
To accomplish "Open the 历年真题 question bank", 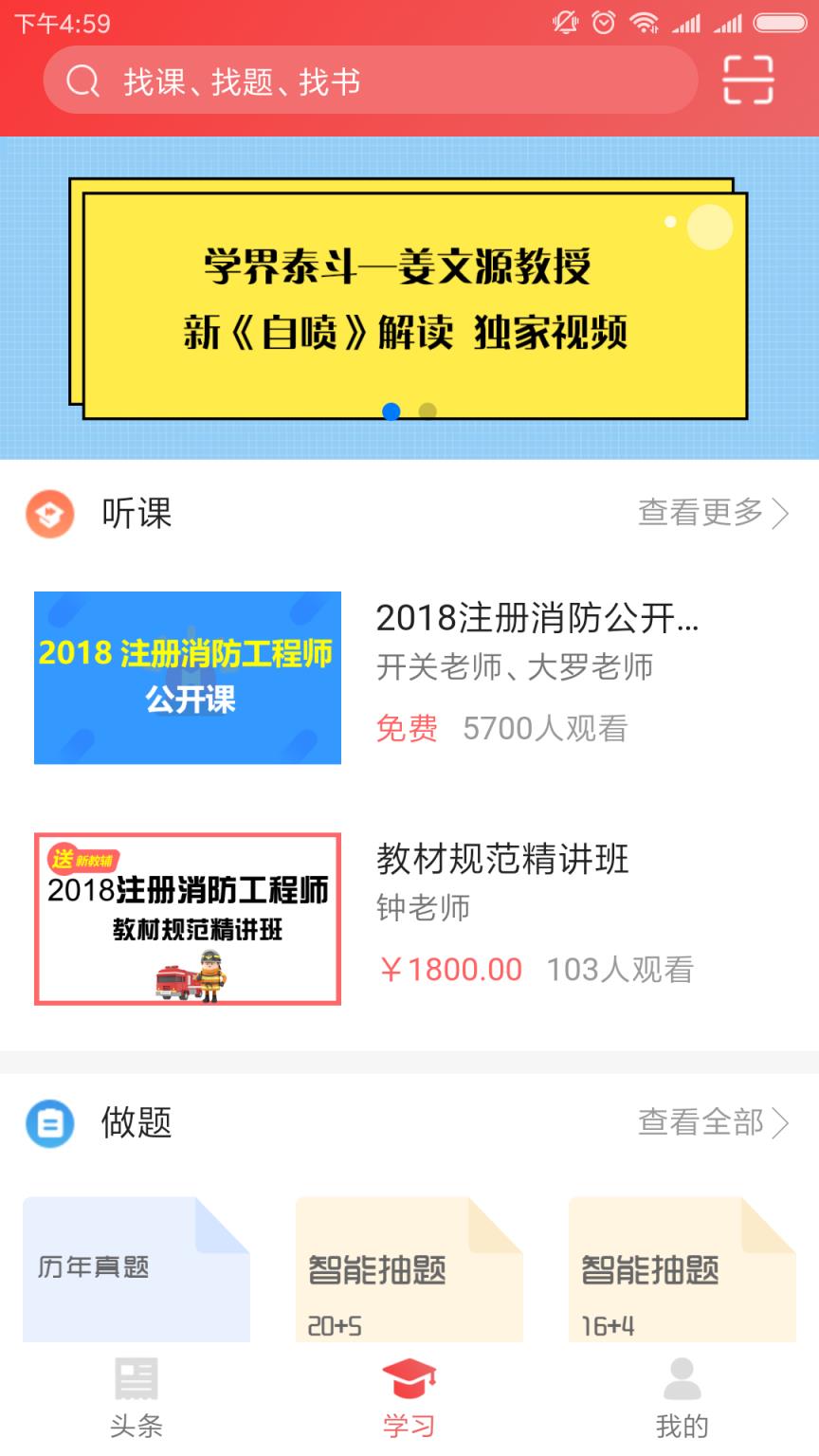I will (x=136, y=1270).
